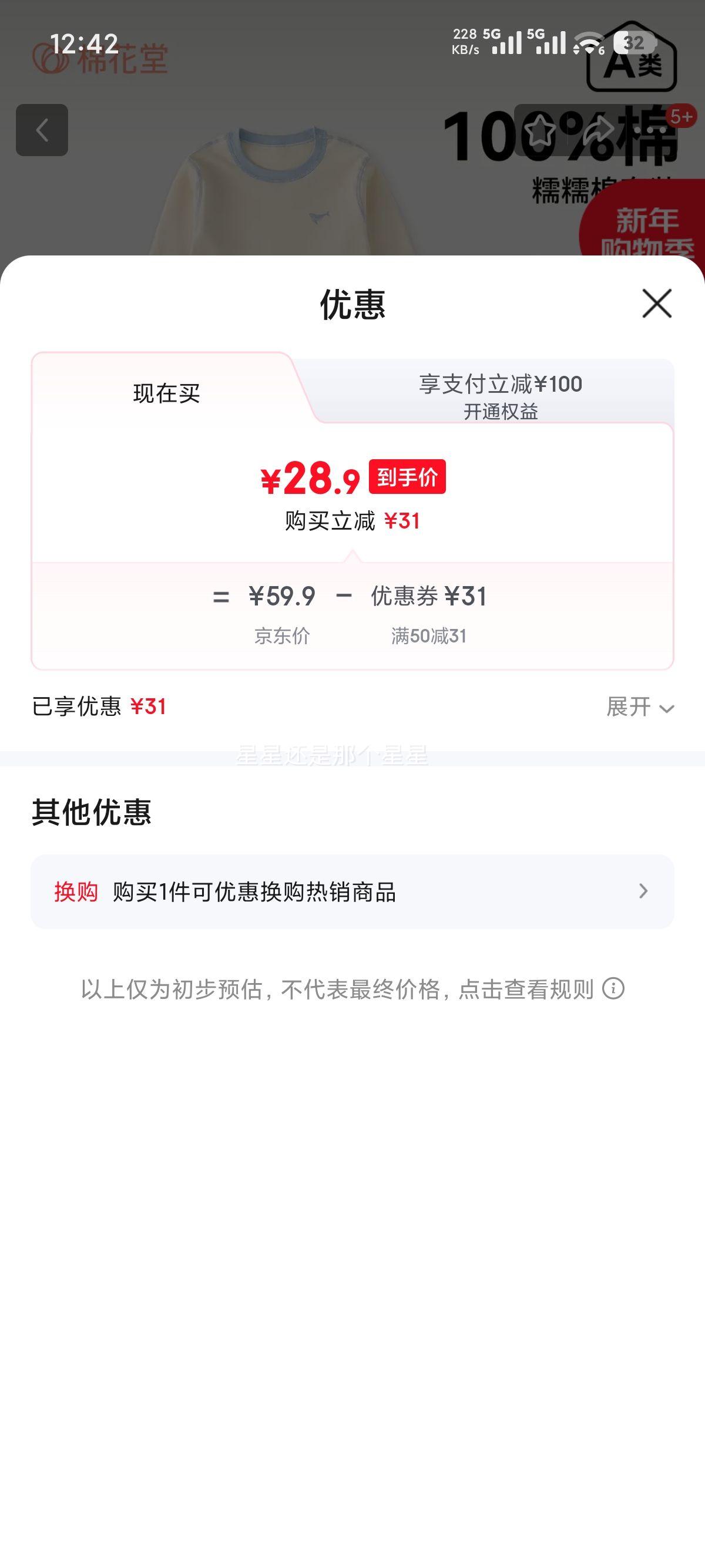Open the 换购 exchange offer via its chevron
The image size is (705, 1568).
(x=642, y=891)
